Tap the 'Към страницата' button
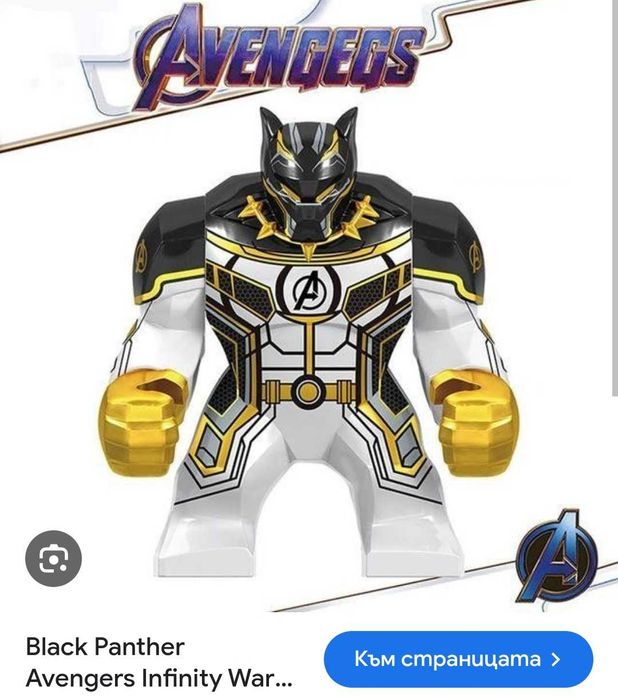This screenshot has width=618, height=699. point(459,660)
